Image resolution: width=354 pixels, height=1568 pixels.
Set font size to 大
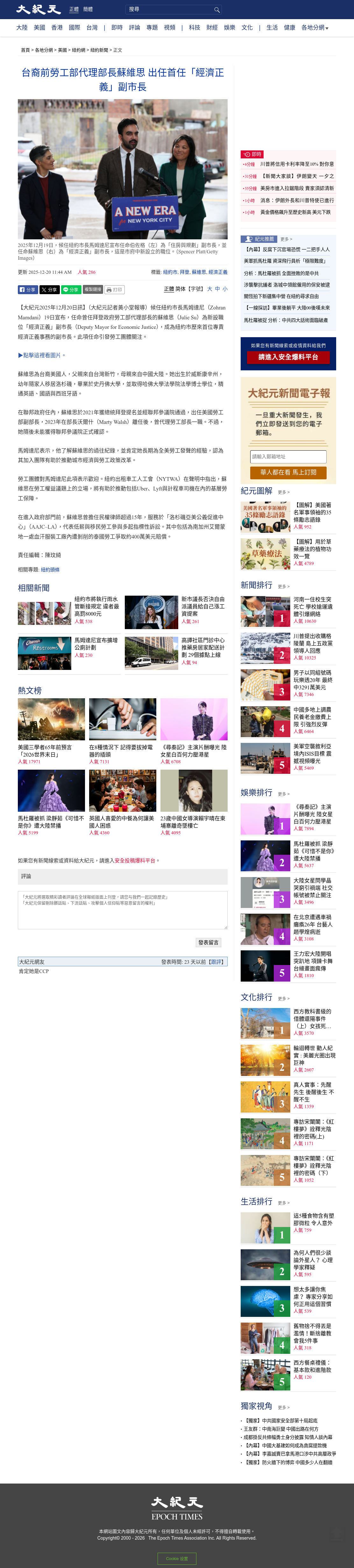click(x=210, y=289)
